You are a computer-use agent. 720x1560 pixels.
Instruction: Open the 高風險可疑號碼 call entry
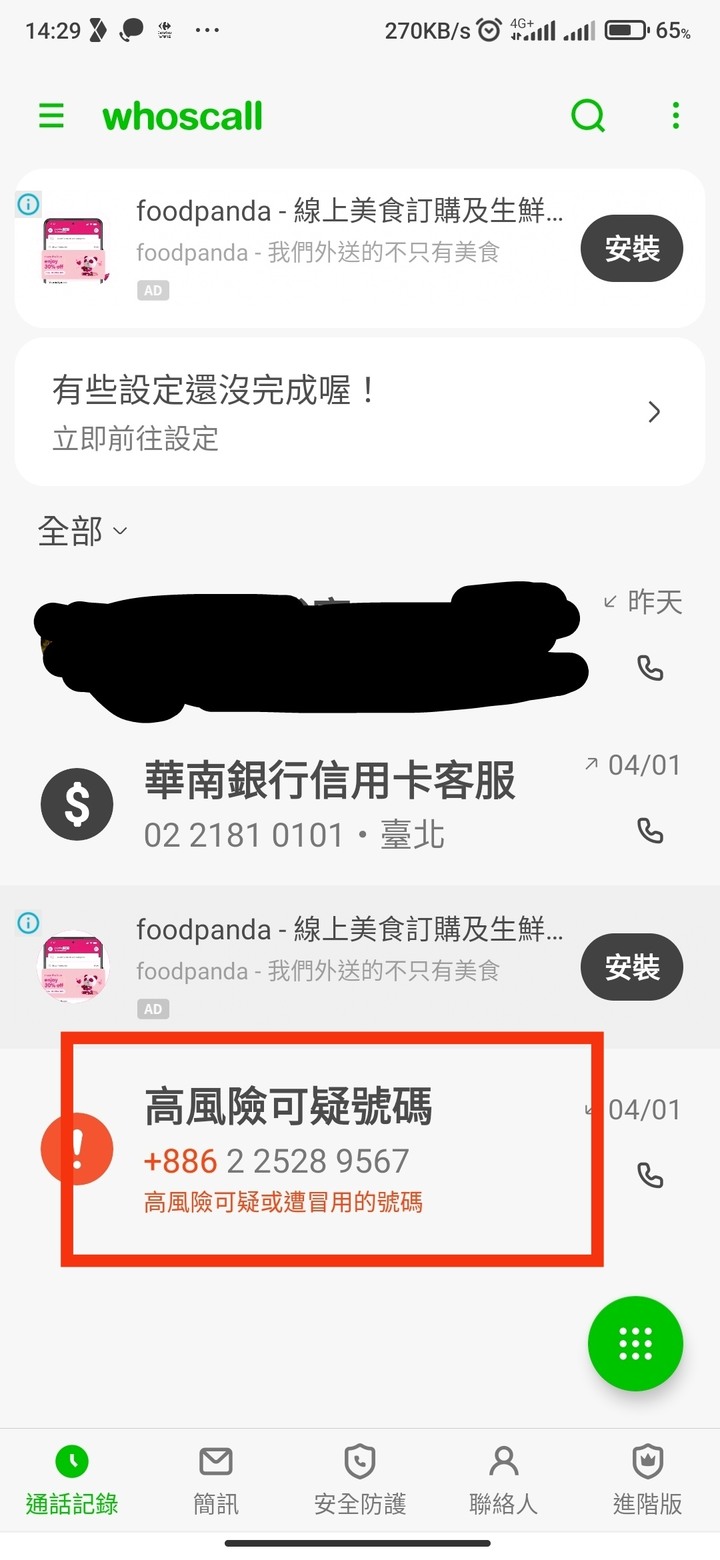pyautogui.click(x=330, y=1148)
